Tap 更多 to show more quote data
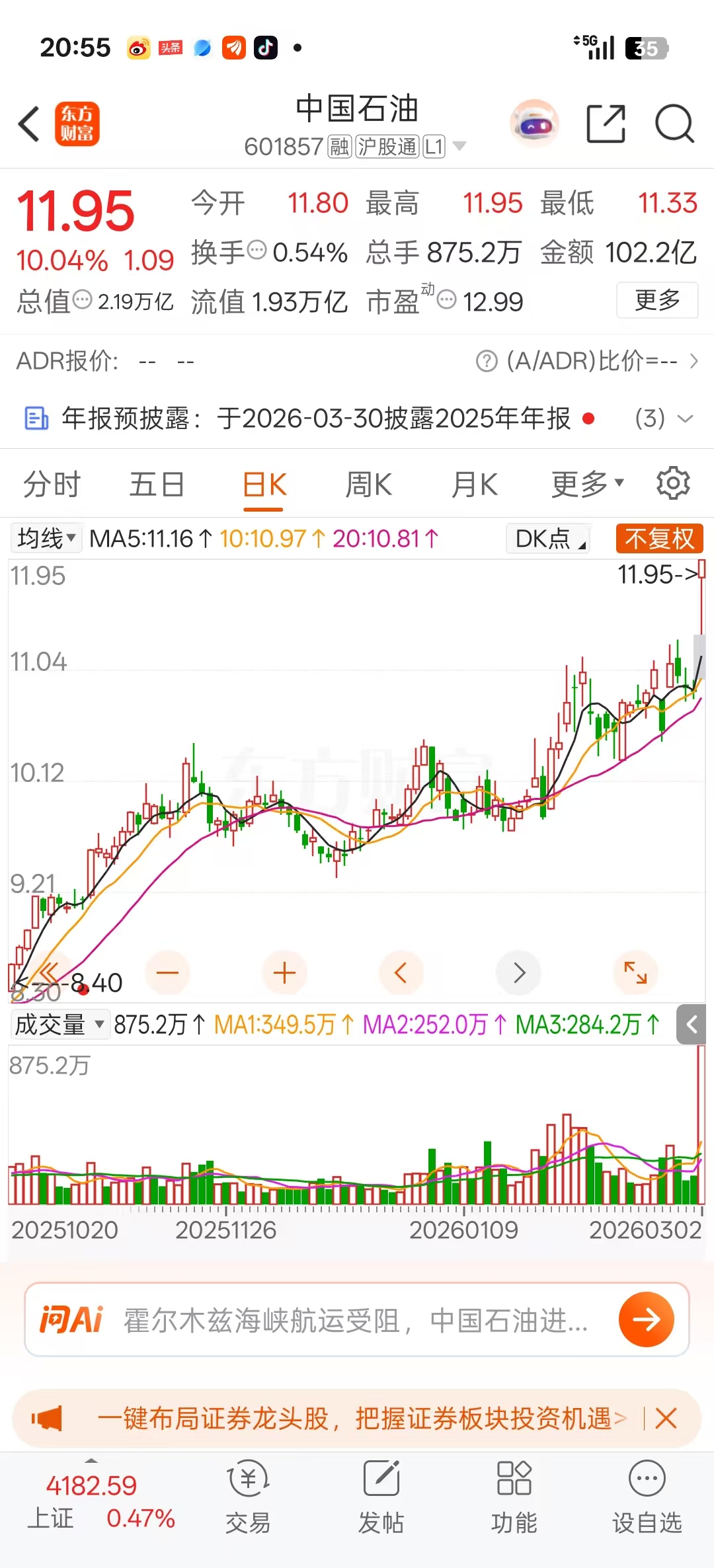Screen dimensions: 714x1568 coord(657,300)
